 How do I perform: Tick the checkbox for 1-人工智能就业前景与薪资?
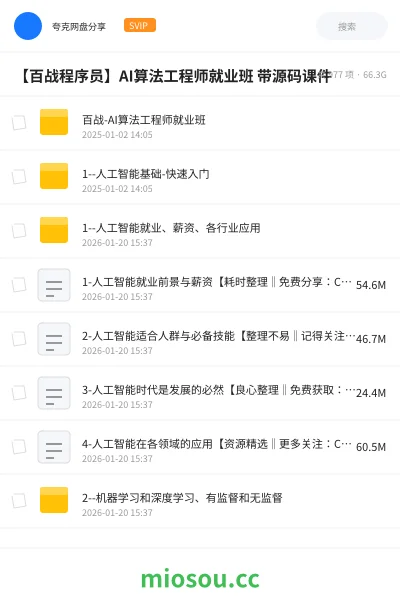19,285
